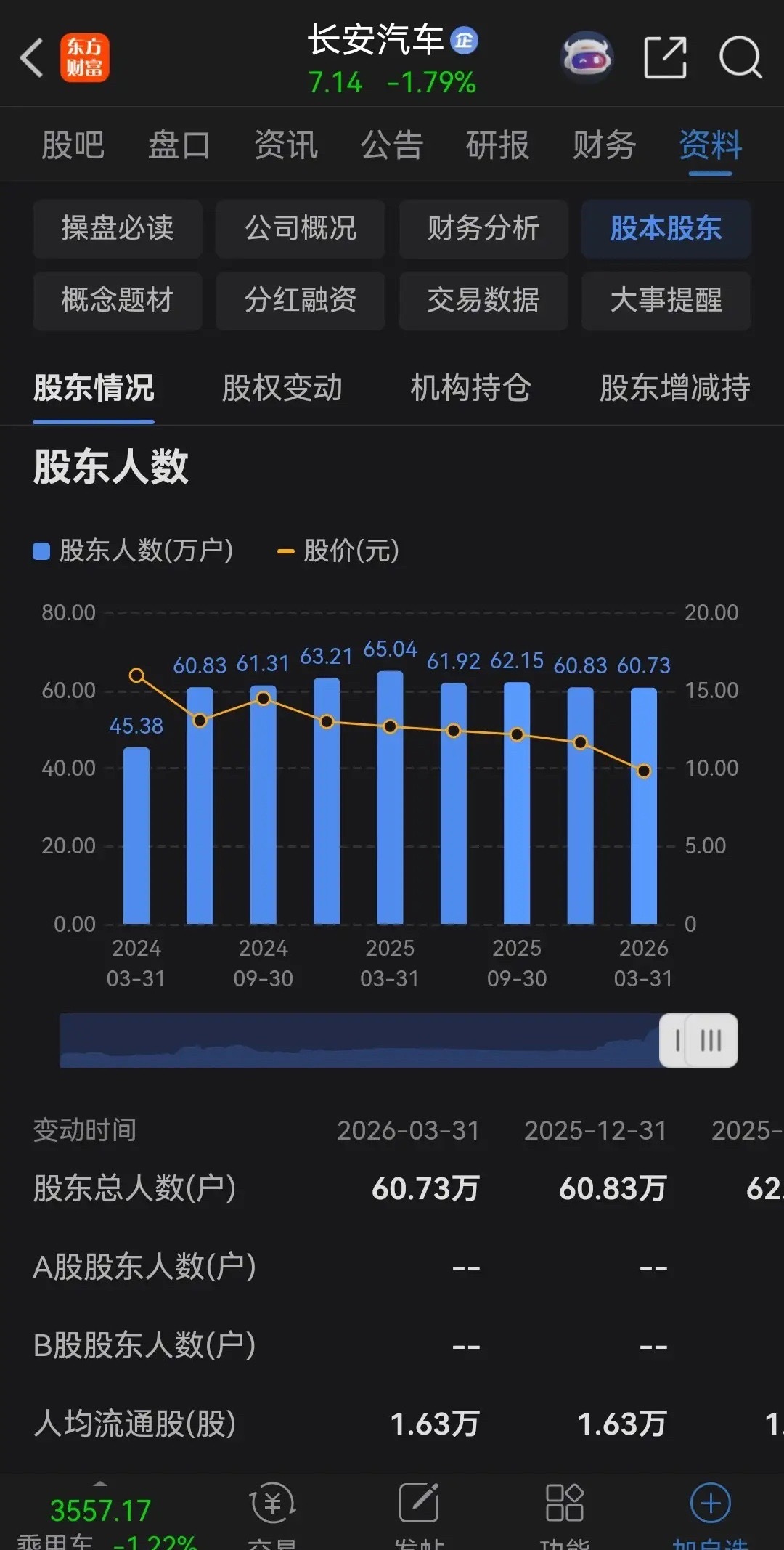Go back using the top-left arrow
The width and height of the screenshot is (784, 1550).
point(32,58)
